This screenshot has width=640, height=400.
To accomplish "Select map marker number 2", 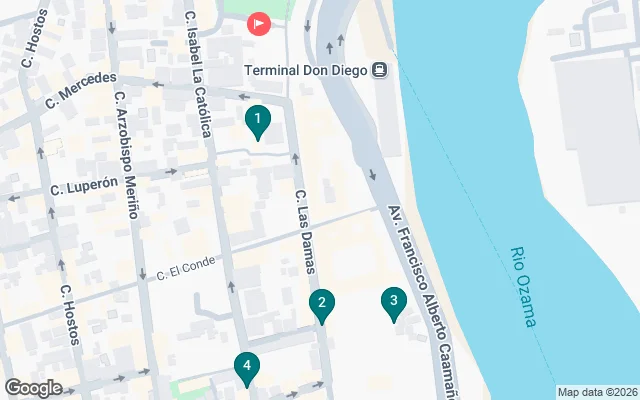I will (x=321, y=304).
